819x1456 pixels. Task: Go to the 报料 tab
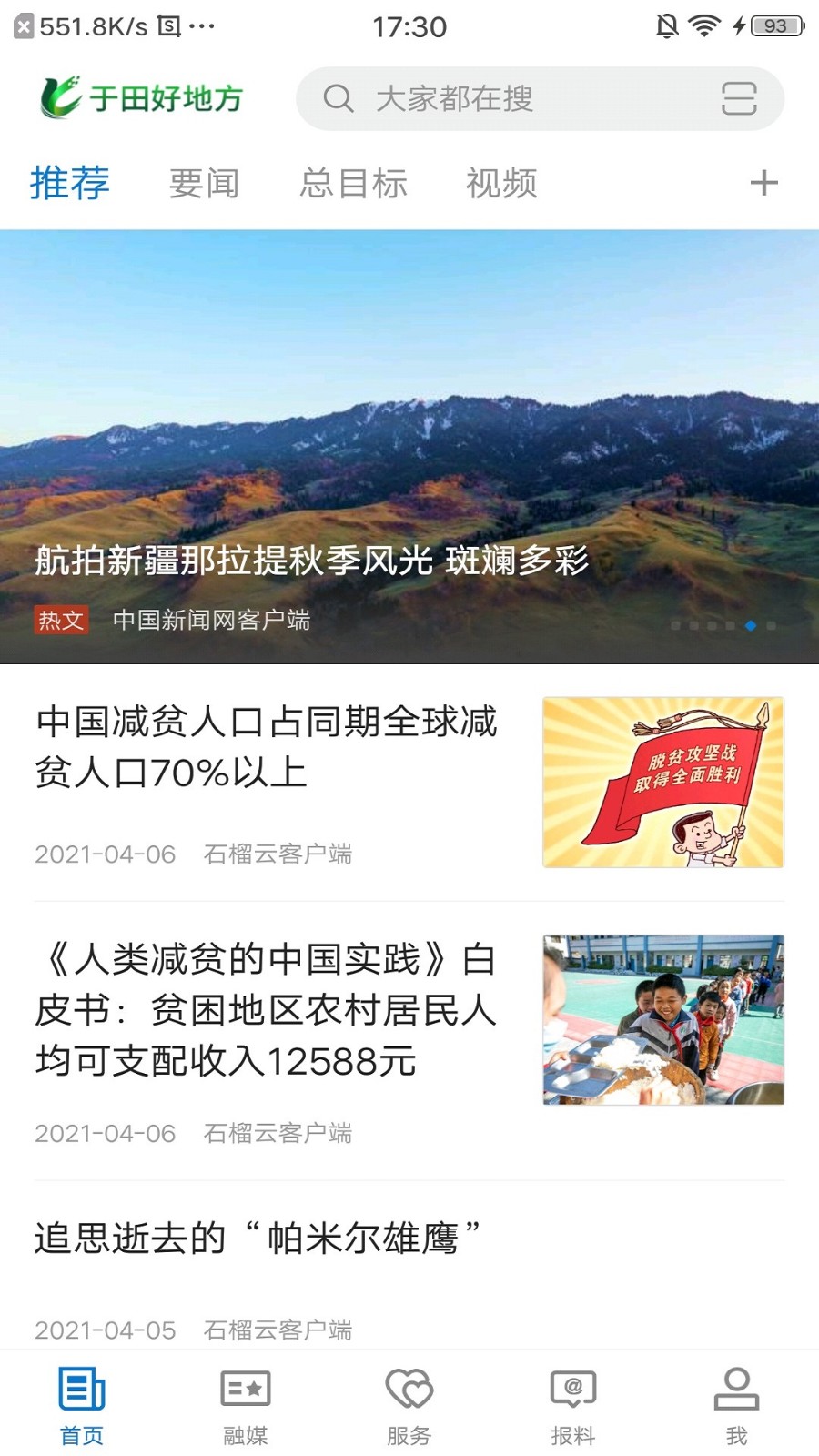(x=573, y=1406)
